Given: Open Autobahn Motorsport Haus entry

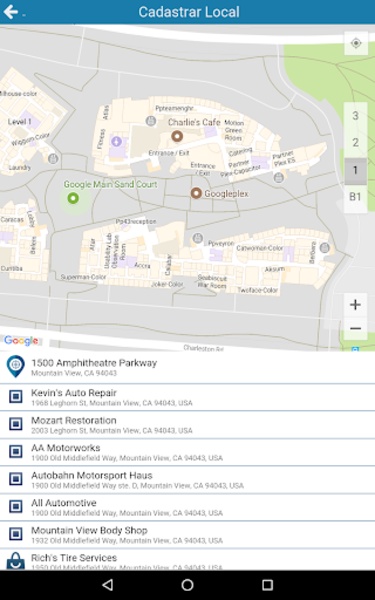Looking at the screenshot, I should click(x=188, y=480).
